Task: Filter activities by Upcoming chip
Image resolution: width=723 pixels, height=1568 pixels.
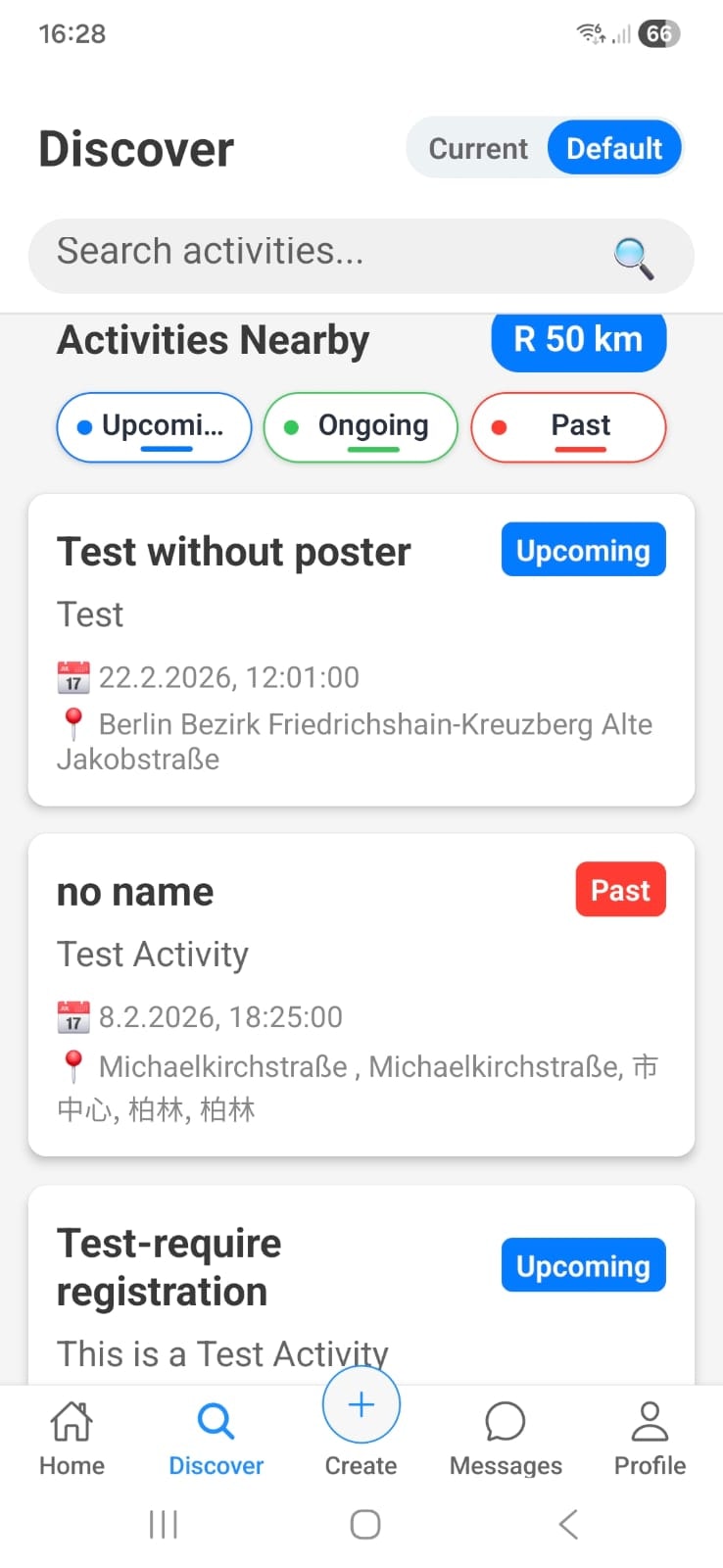Action: [155, 426]
